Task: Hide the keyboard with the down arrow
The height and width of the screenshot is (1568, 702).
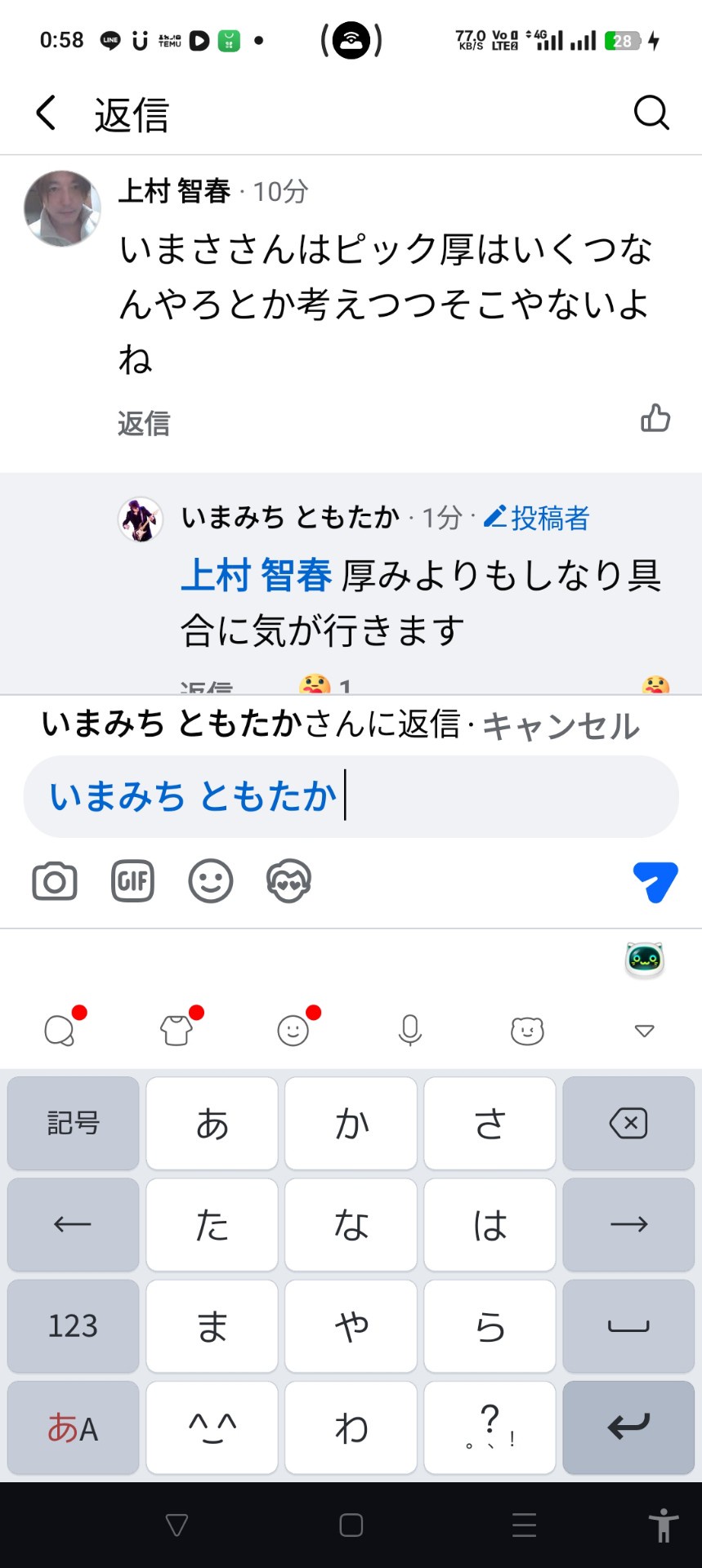Action: point(645,1031)
